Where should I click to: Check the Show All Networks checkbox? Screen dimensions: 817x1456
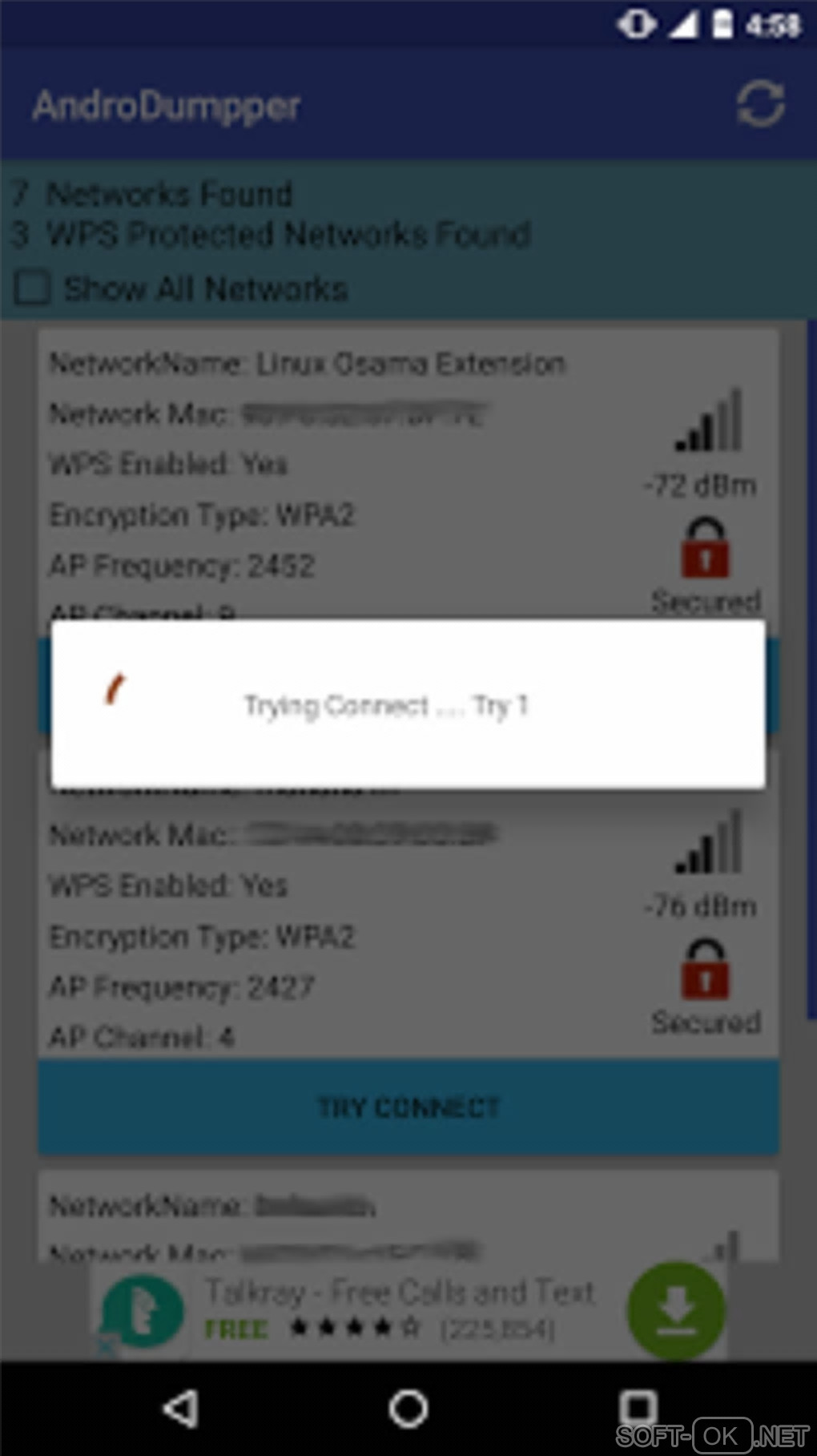(x=32, y=288)
